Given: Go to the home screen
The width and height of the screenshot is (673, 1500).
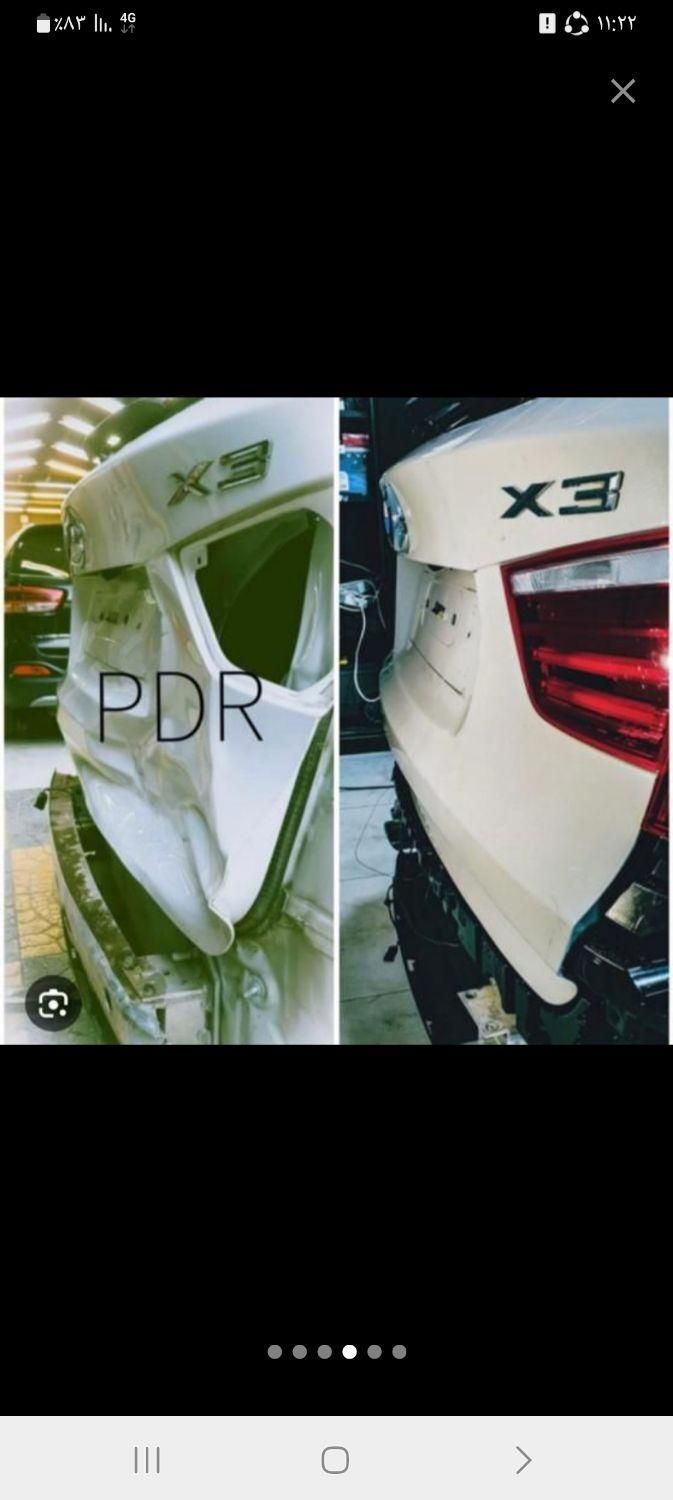Looking at the screenshot, I should (335, 1460).
